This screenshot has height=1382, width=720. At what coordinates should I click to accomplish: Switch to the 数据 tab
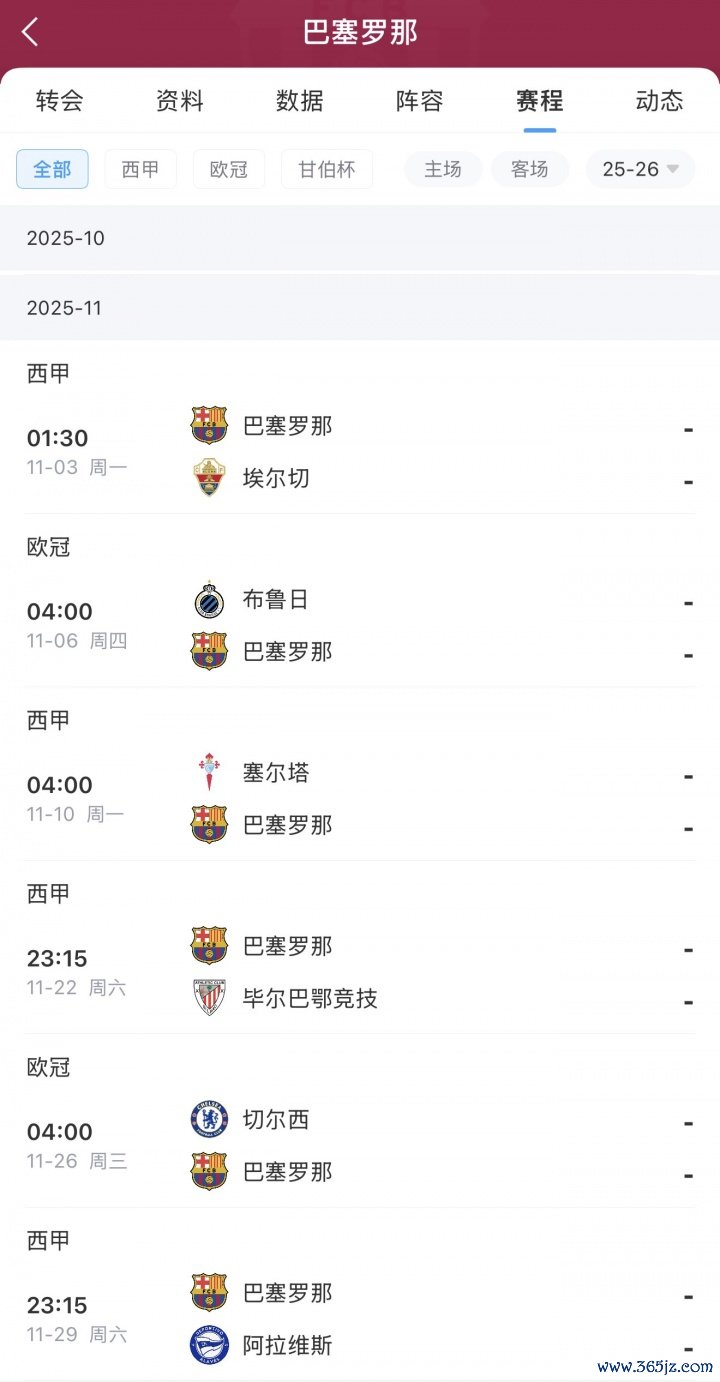click(x=300, y=101)
